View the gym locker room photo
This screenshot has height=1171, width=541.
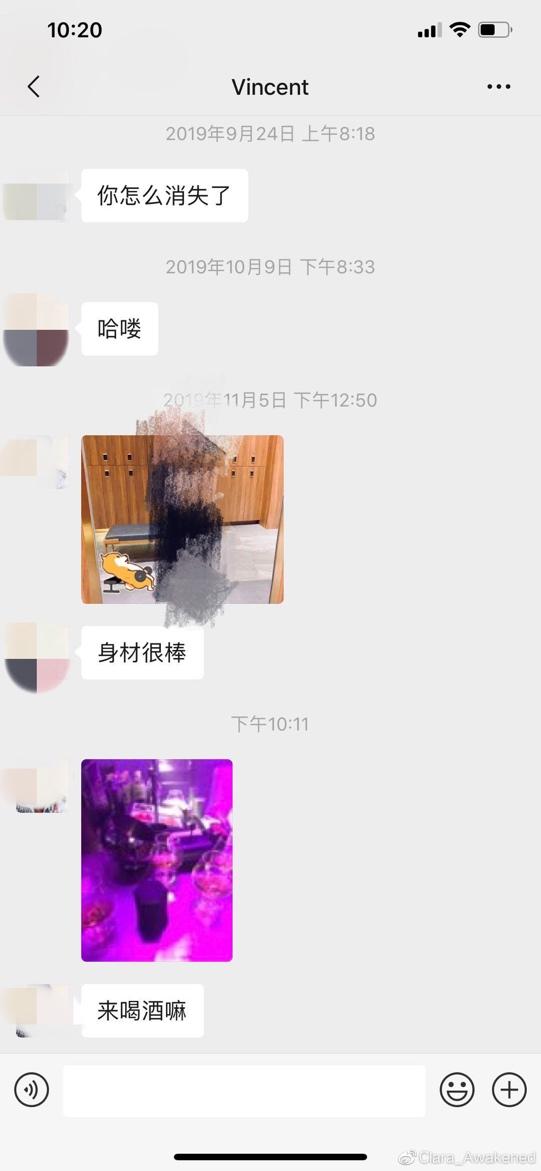(182, 519)
